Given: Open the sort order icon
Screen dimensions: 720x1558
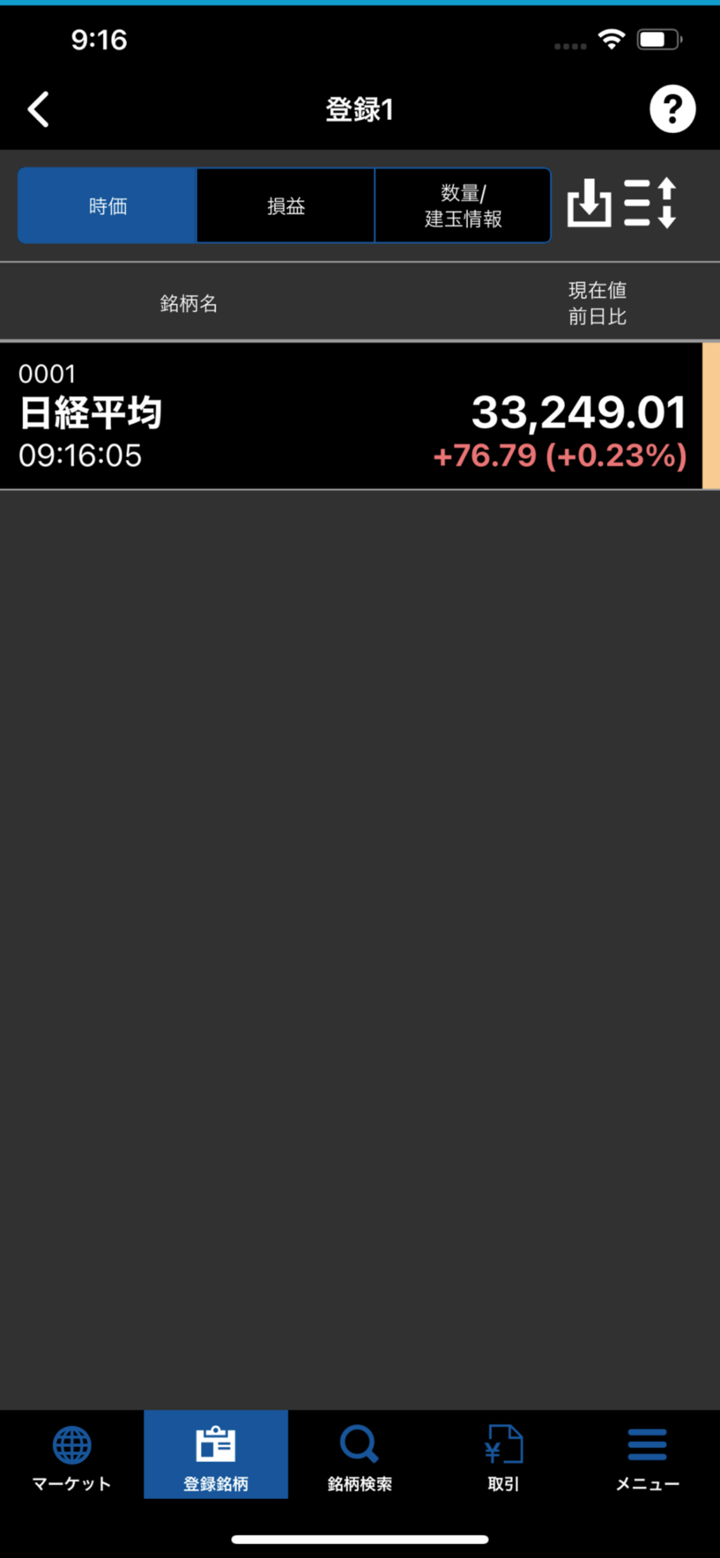Looking at the screenshot, I should pos(651,204).
